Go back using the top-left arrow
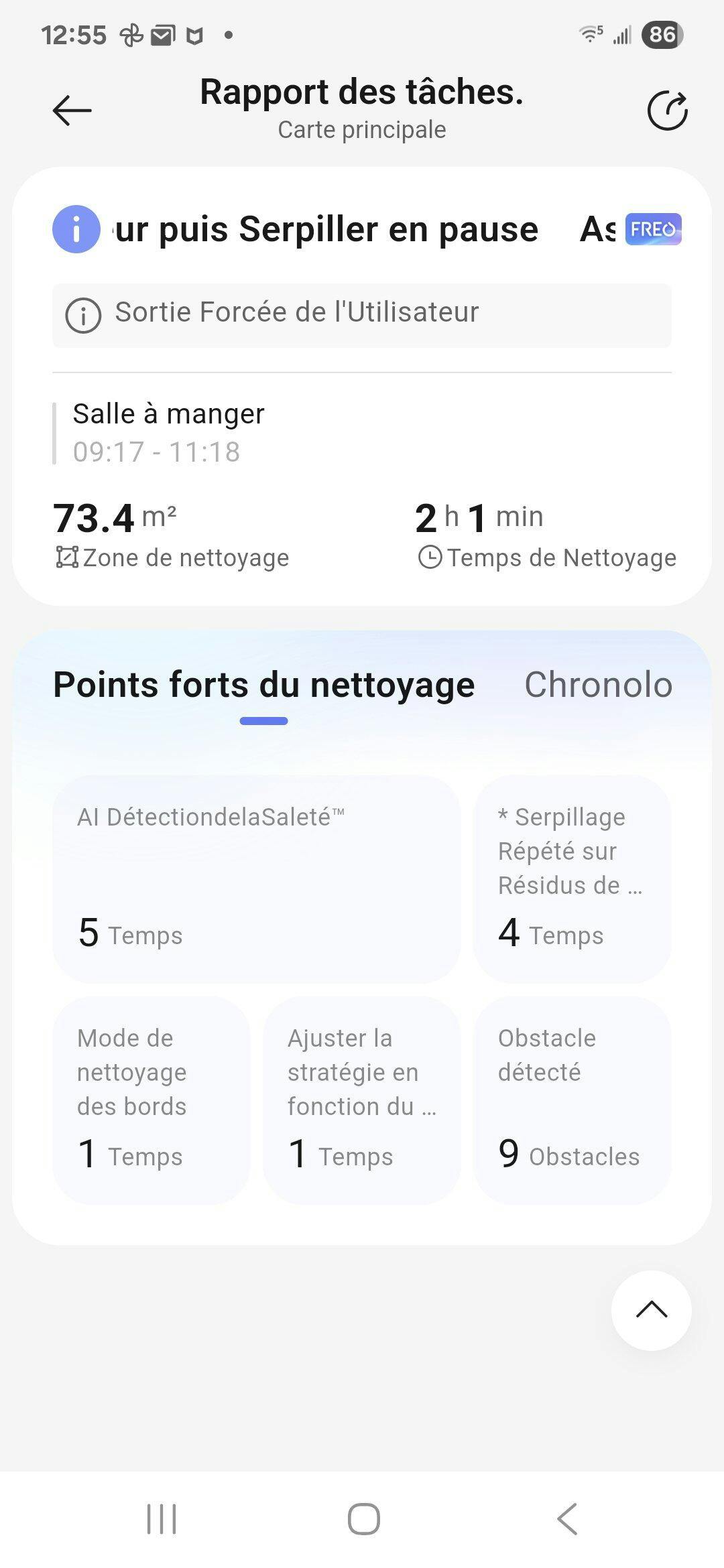Screen dimensions: 724x1568 (72, 111)
